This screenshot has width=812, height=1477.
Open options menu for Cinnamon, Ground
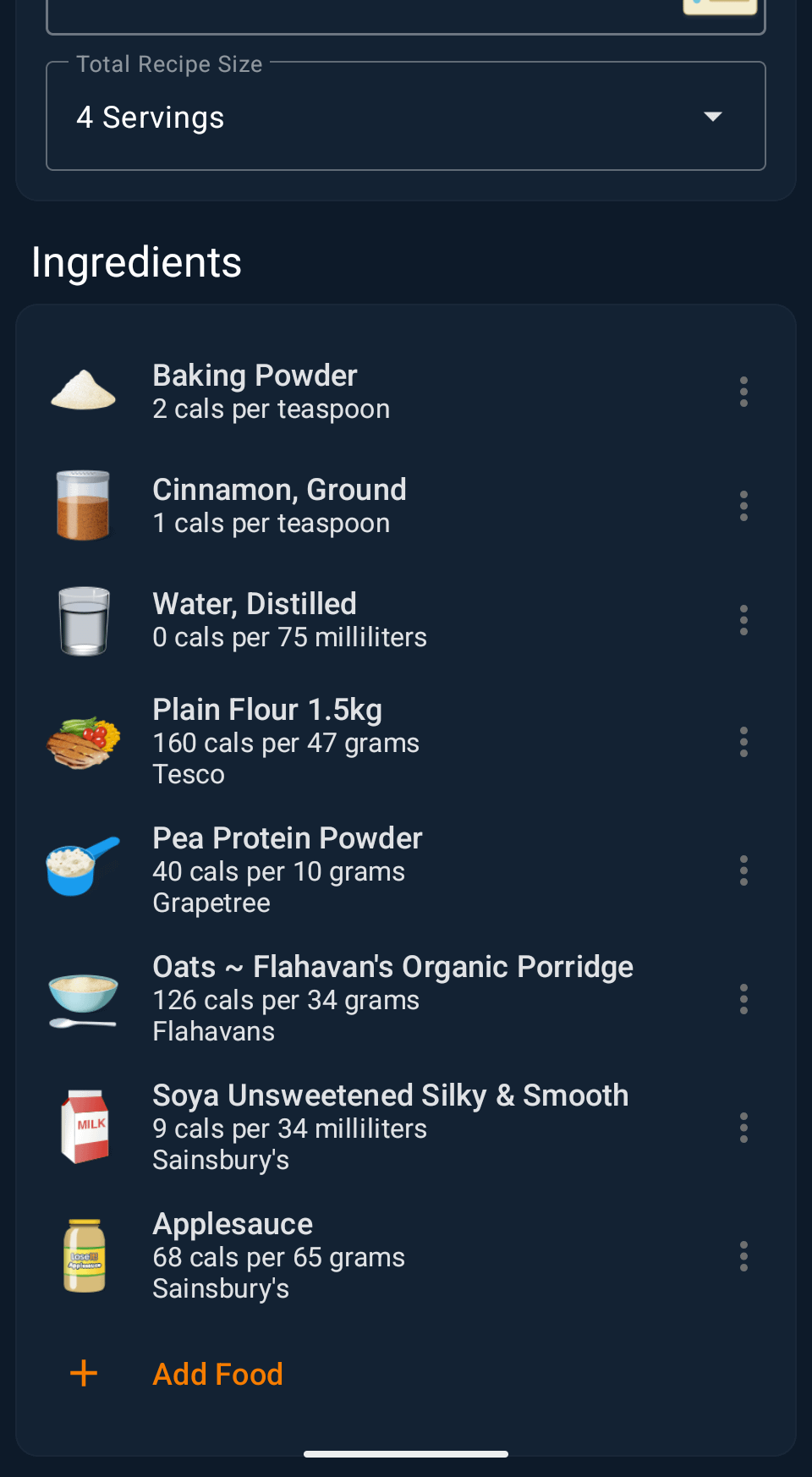[x=743, y=506]
